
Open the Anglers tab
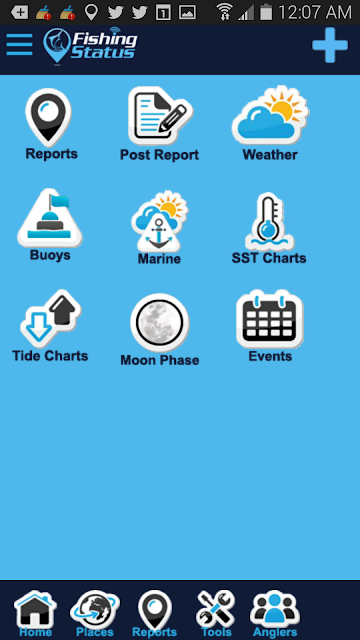(x=275, y=614)
